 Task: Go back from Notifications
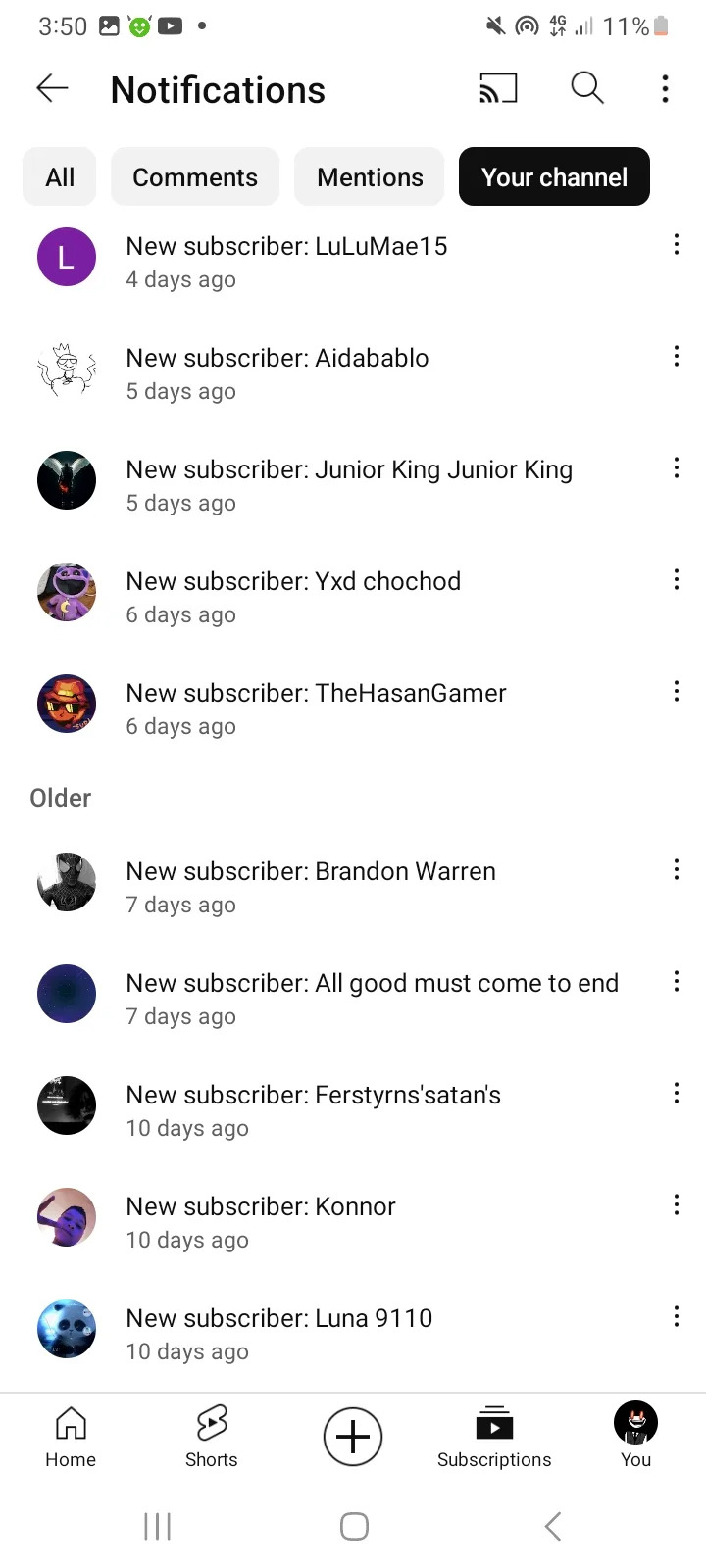[52, 89]
